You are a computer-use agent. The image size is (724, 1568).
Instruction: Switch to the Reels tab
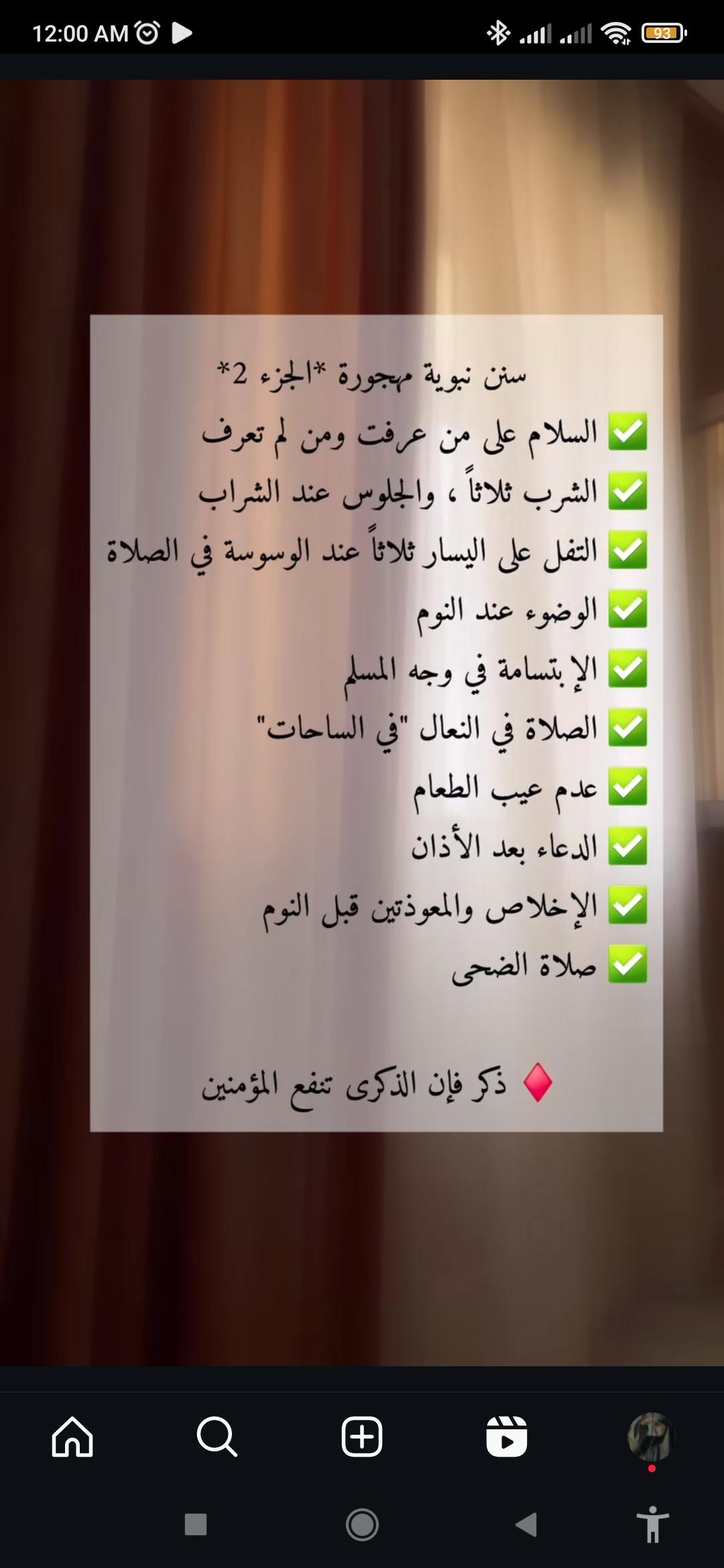pos(507,1437)
